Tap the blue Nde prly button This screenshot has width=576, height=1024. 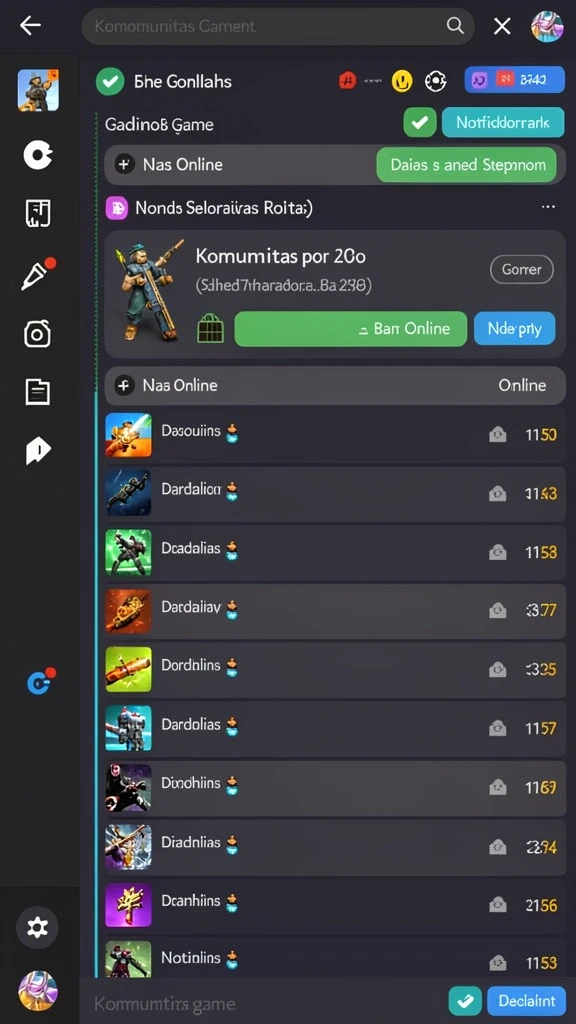point(515,328)
